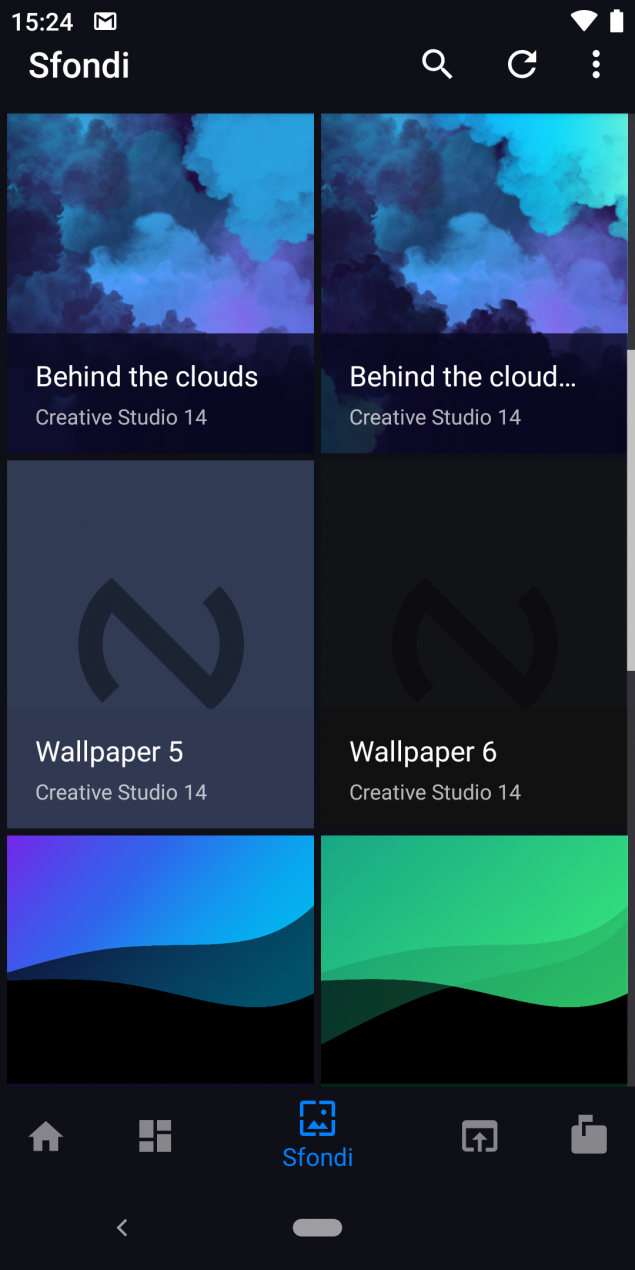Open the three-dot overflow menu

596,65
